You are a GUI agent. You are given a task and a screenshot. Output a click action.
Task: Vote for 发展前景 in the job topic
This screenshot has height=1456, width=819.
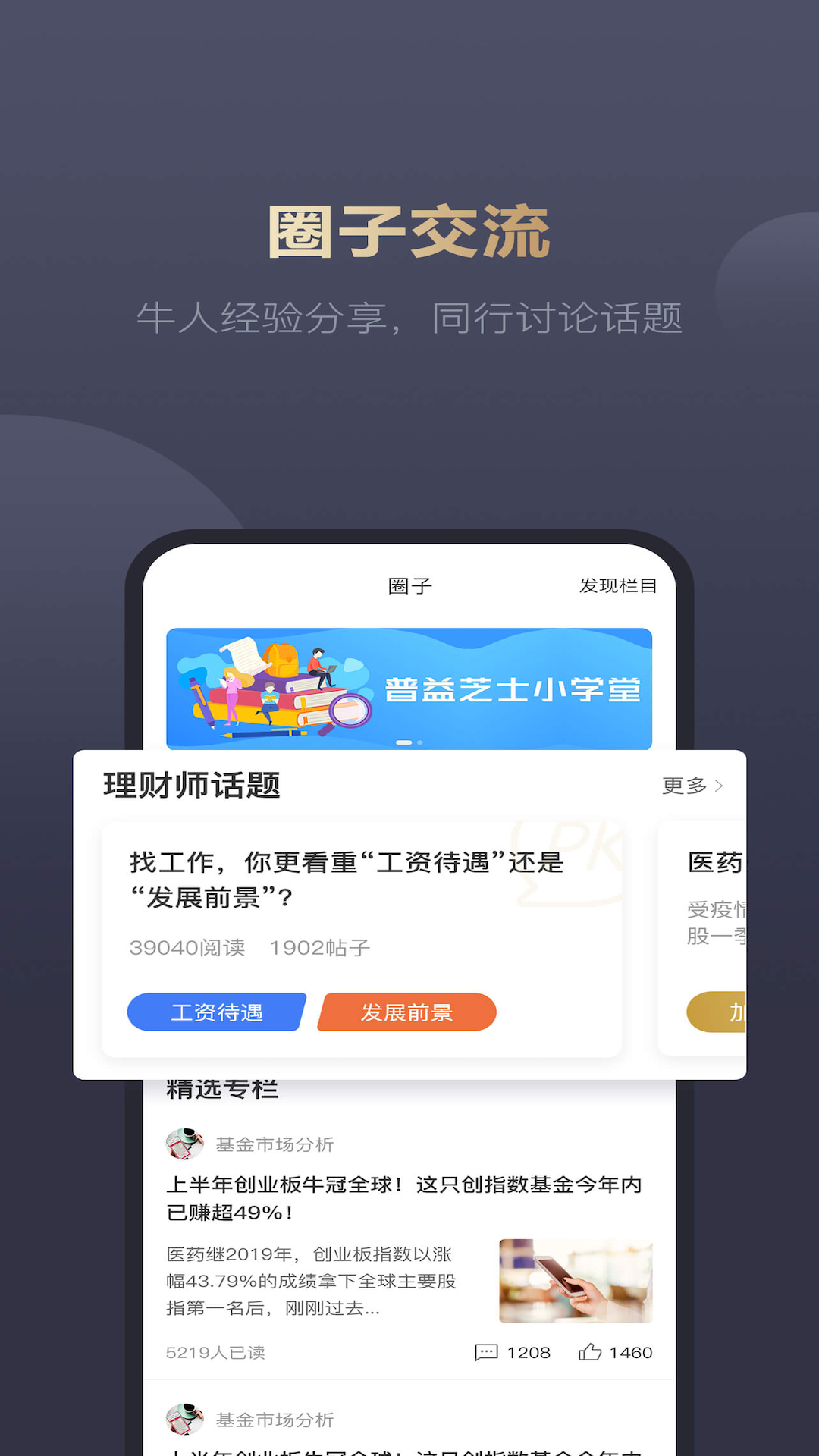click(x=407, y=1012)
